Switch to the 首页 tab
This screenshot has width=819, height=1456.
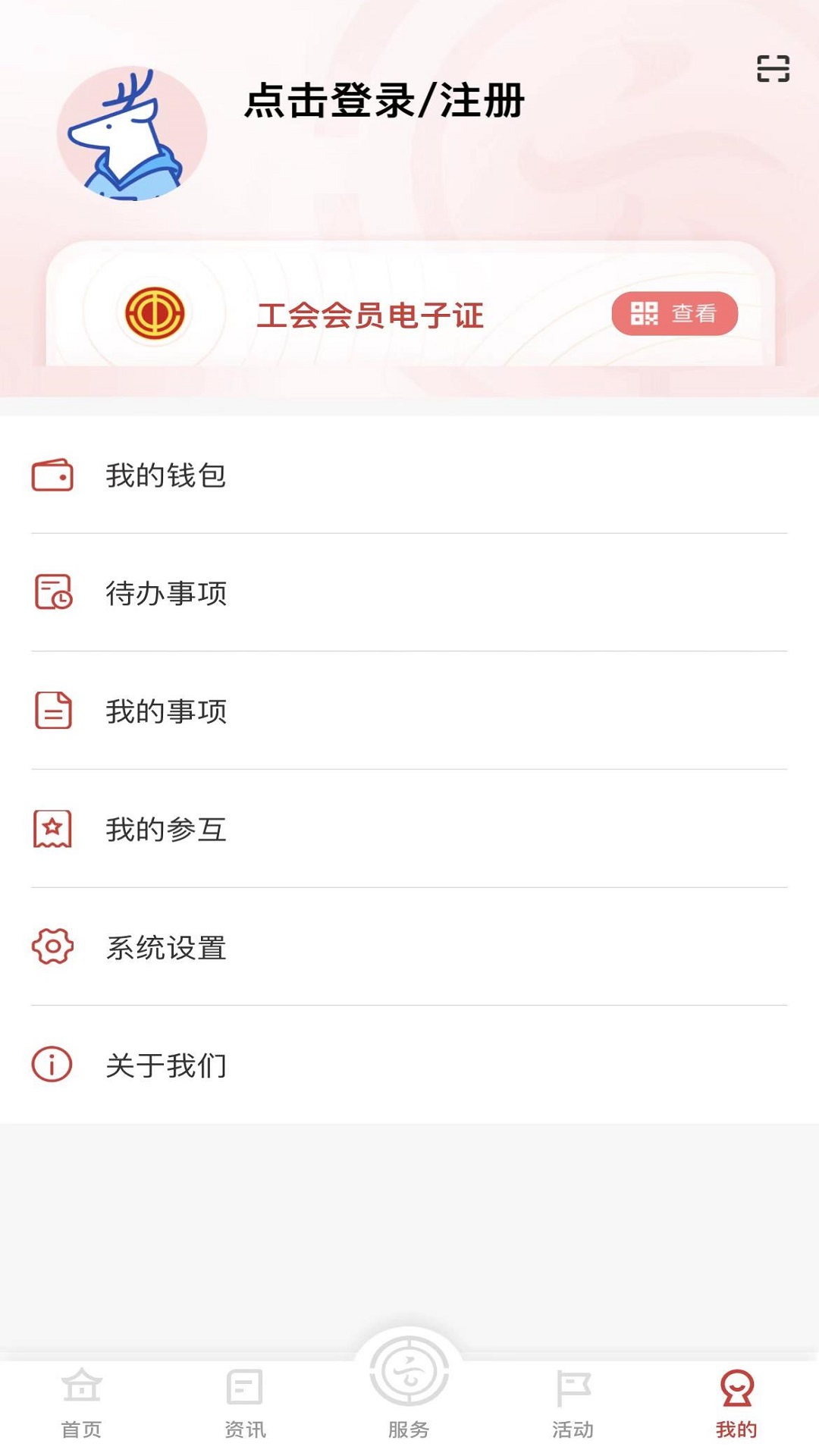tap(81, 1403)
